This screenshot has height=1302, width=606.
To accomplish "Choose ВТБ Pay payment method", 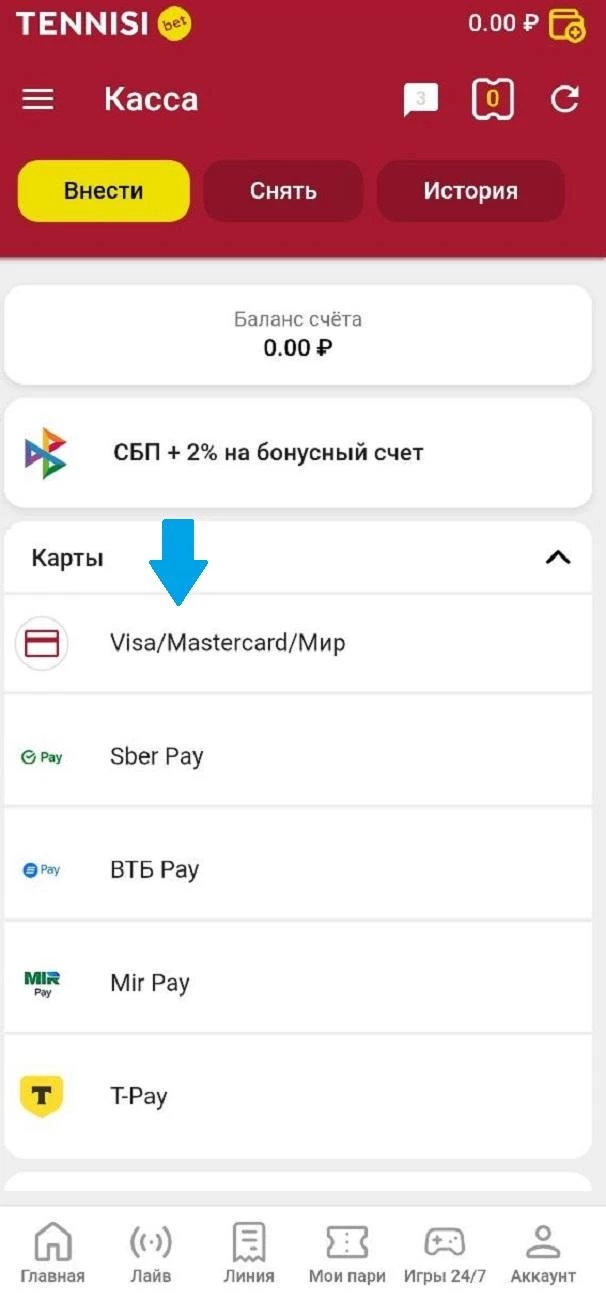I will [298, 870].
